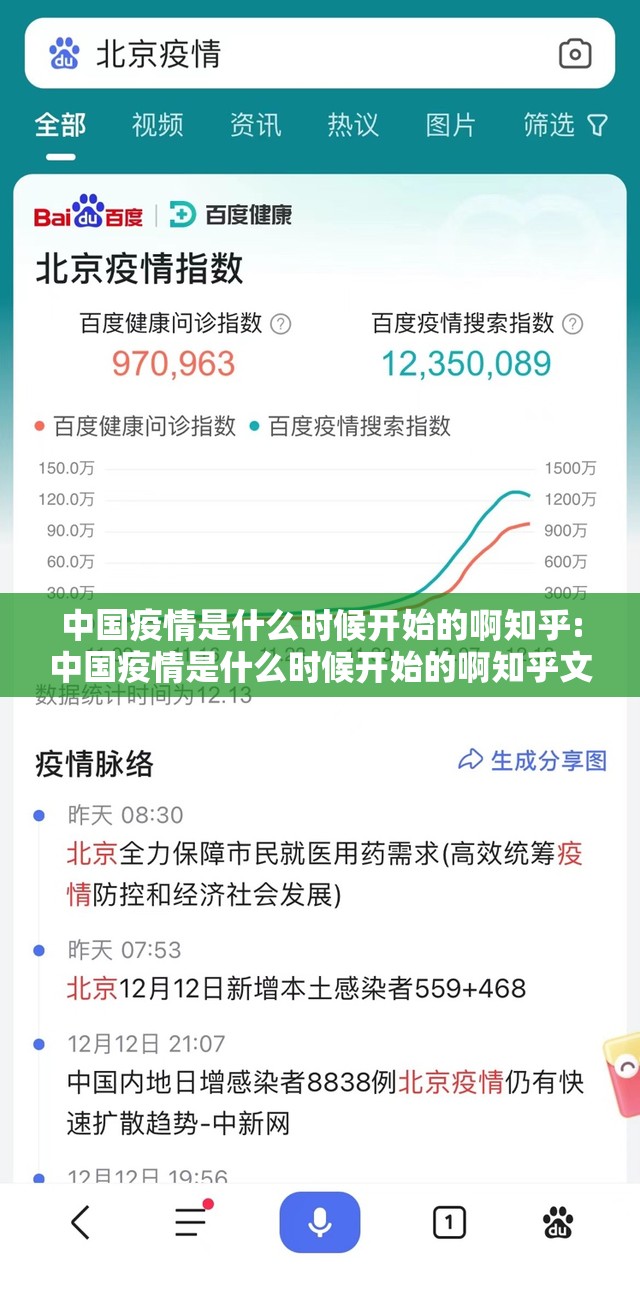
Task: Open camera image search
Action: [x=574, y=54]
